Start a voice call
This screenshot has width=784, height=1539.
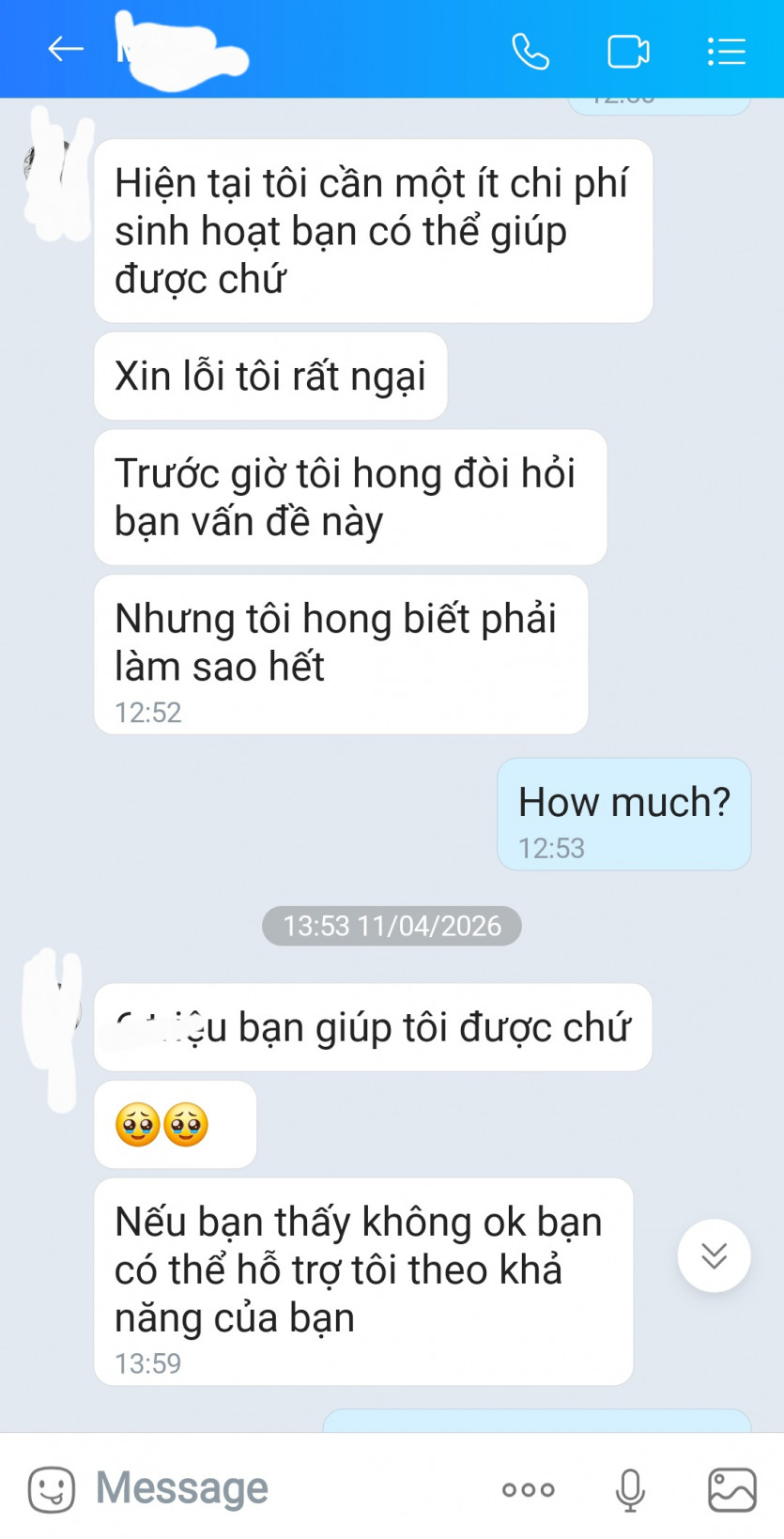pyautogui.click(x=530, y=51)
